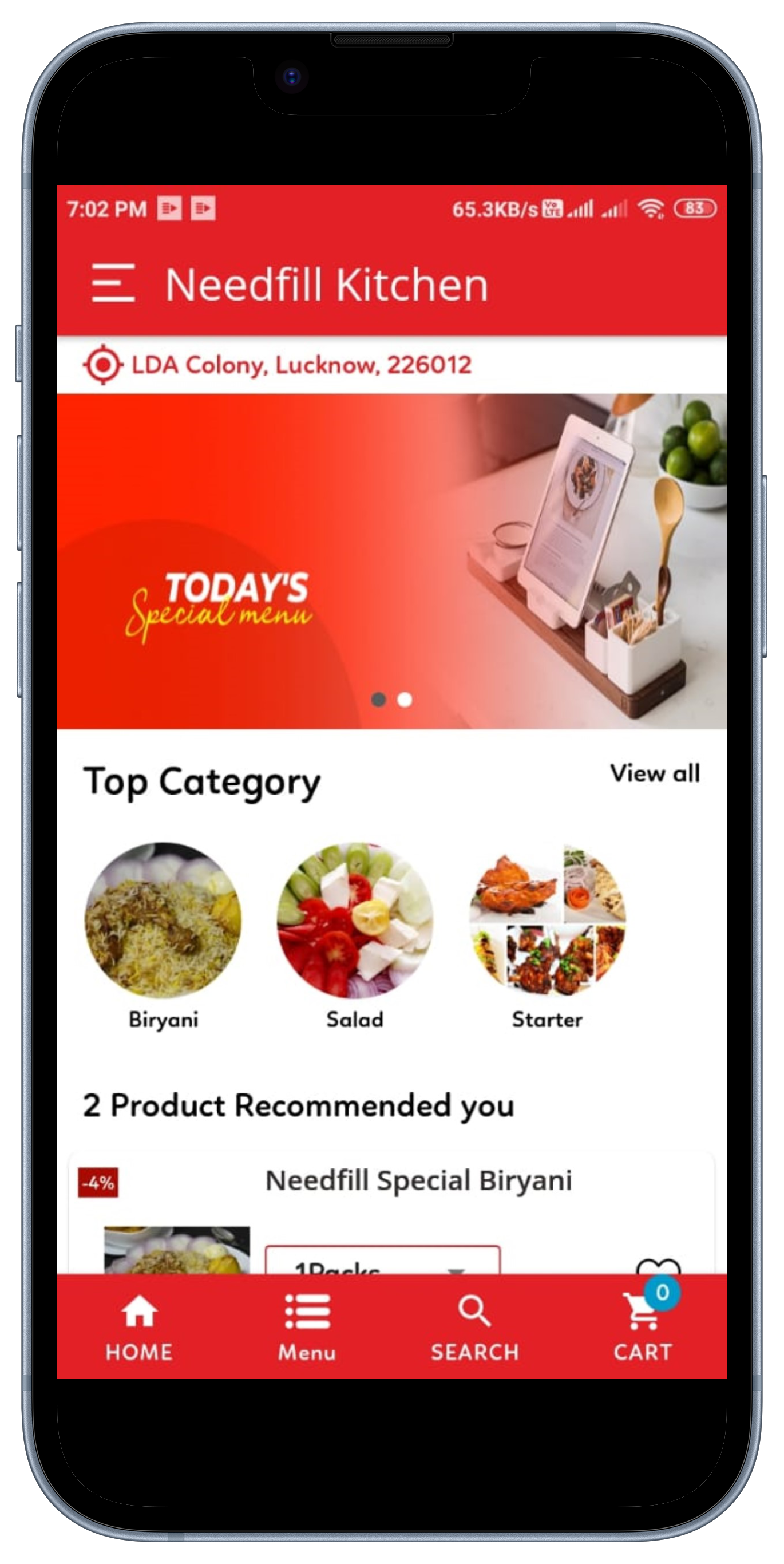Open the hamburger drawer menu

tap(113, 283)
